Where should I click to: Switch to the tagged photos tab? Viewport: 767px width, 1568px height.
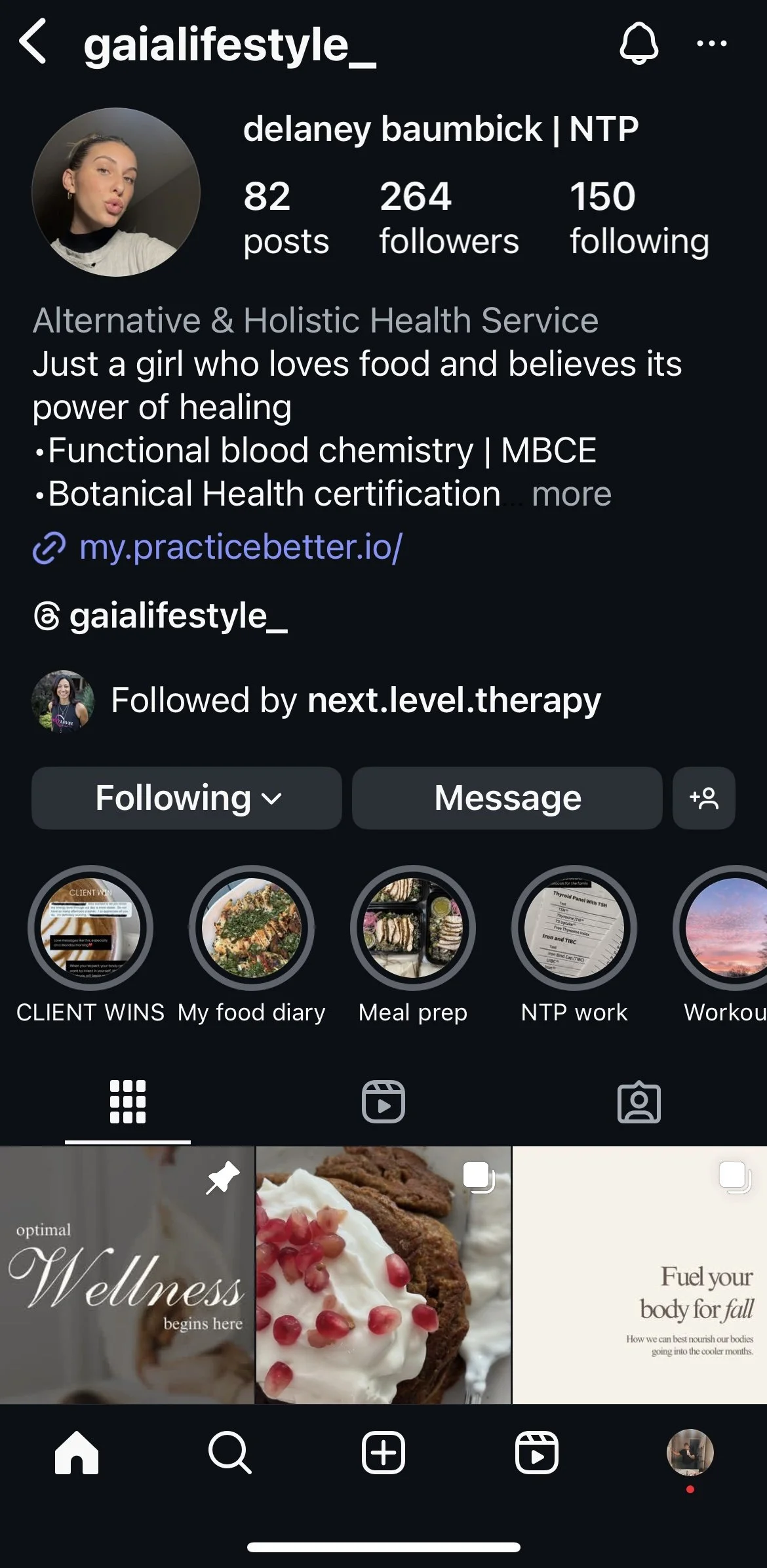pos(639,1102)
